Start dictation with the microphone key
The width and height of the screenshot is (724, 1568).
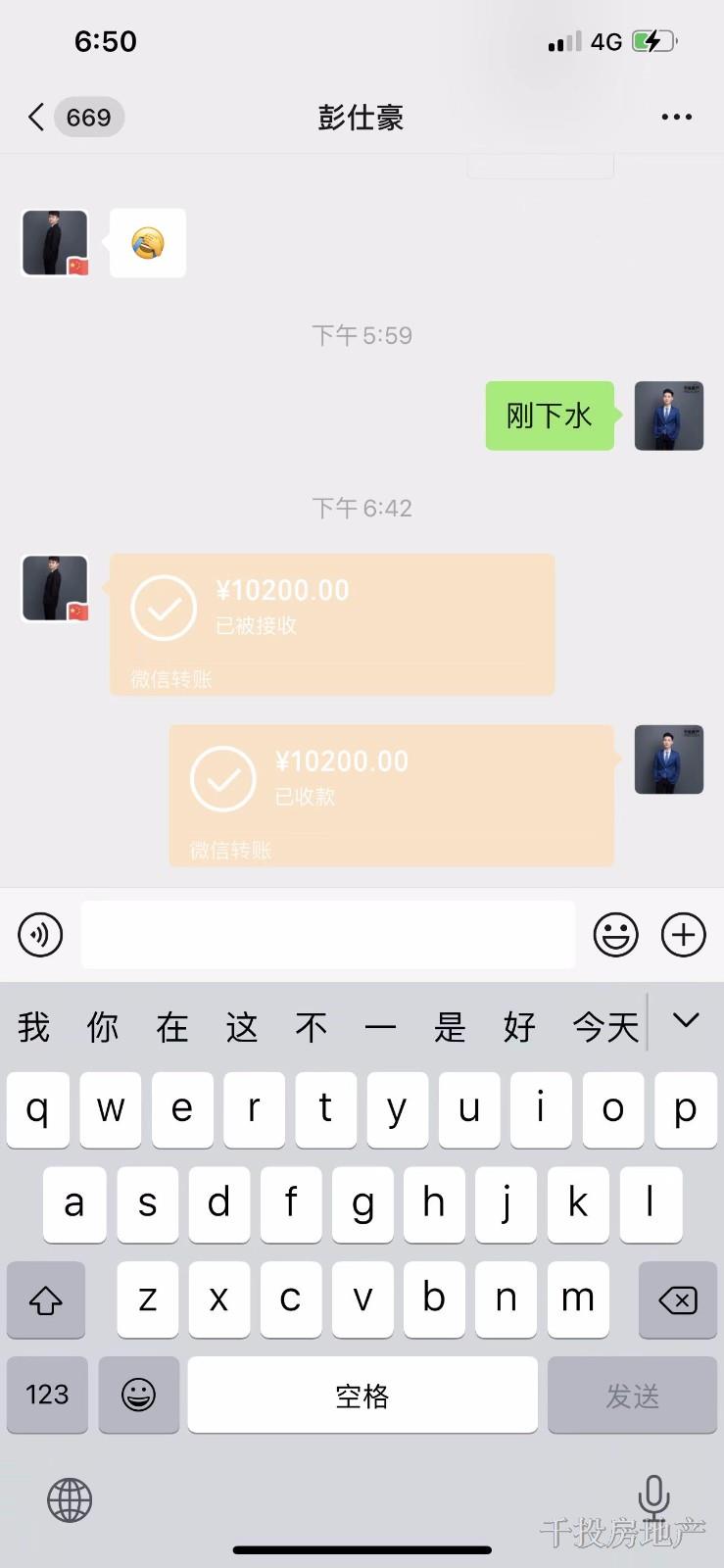(653, 1497)
